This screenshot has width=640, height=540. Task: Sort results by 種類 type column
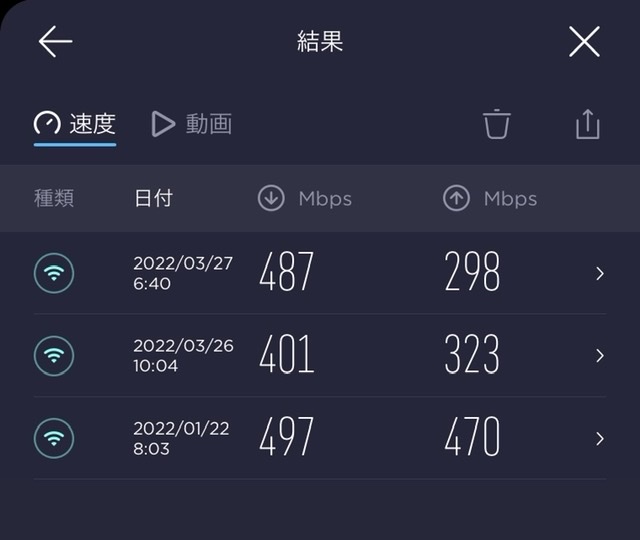click(54, 198)
